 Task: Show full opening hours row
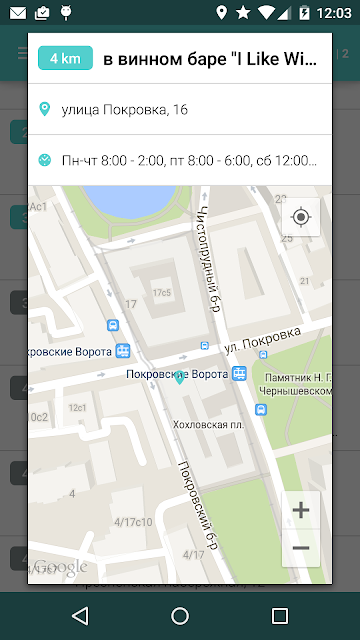pos(180,160)
